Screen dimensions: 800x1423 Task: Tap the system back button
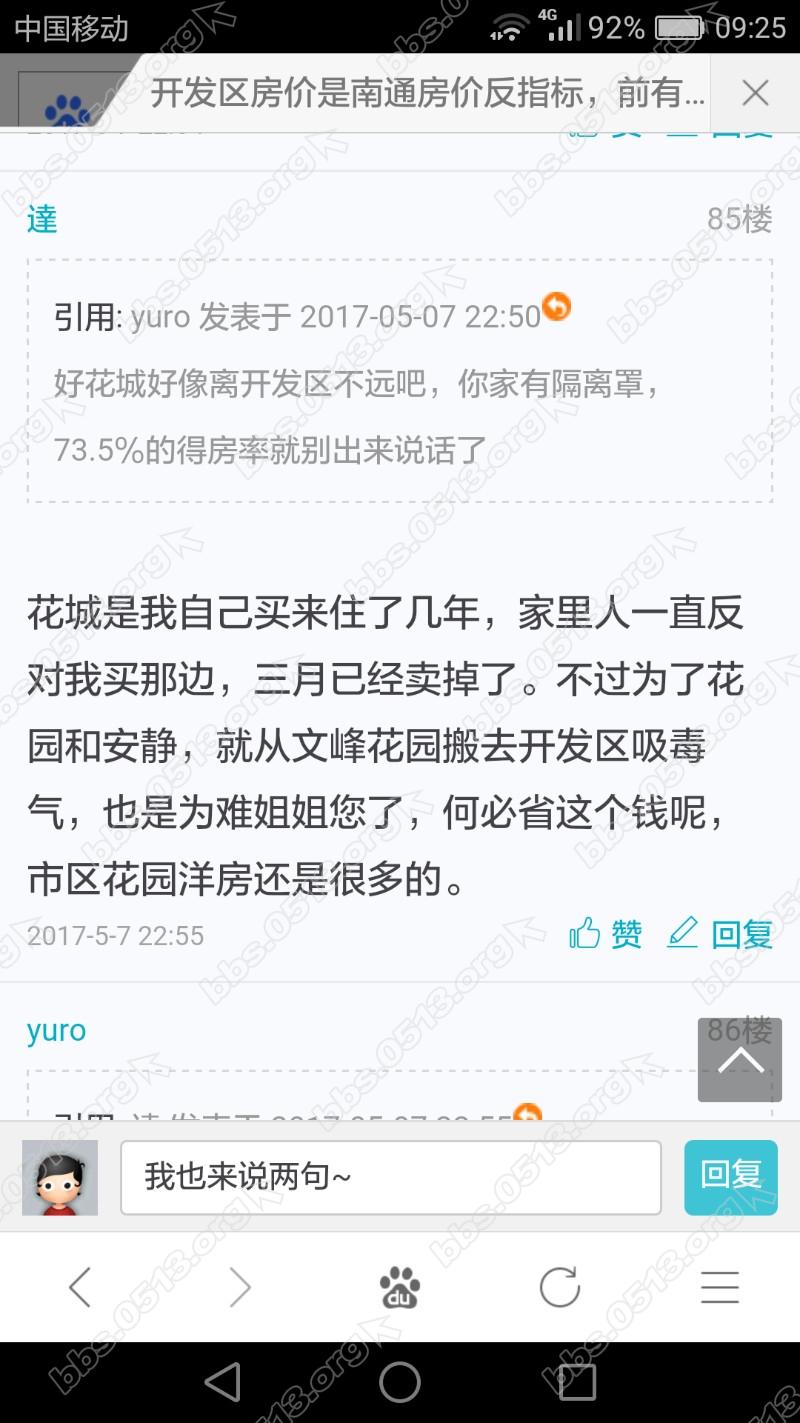click(222, 1382)
